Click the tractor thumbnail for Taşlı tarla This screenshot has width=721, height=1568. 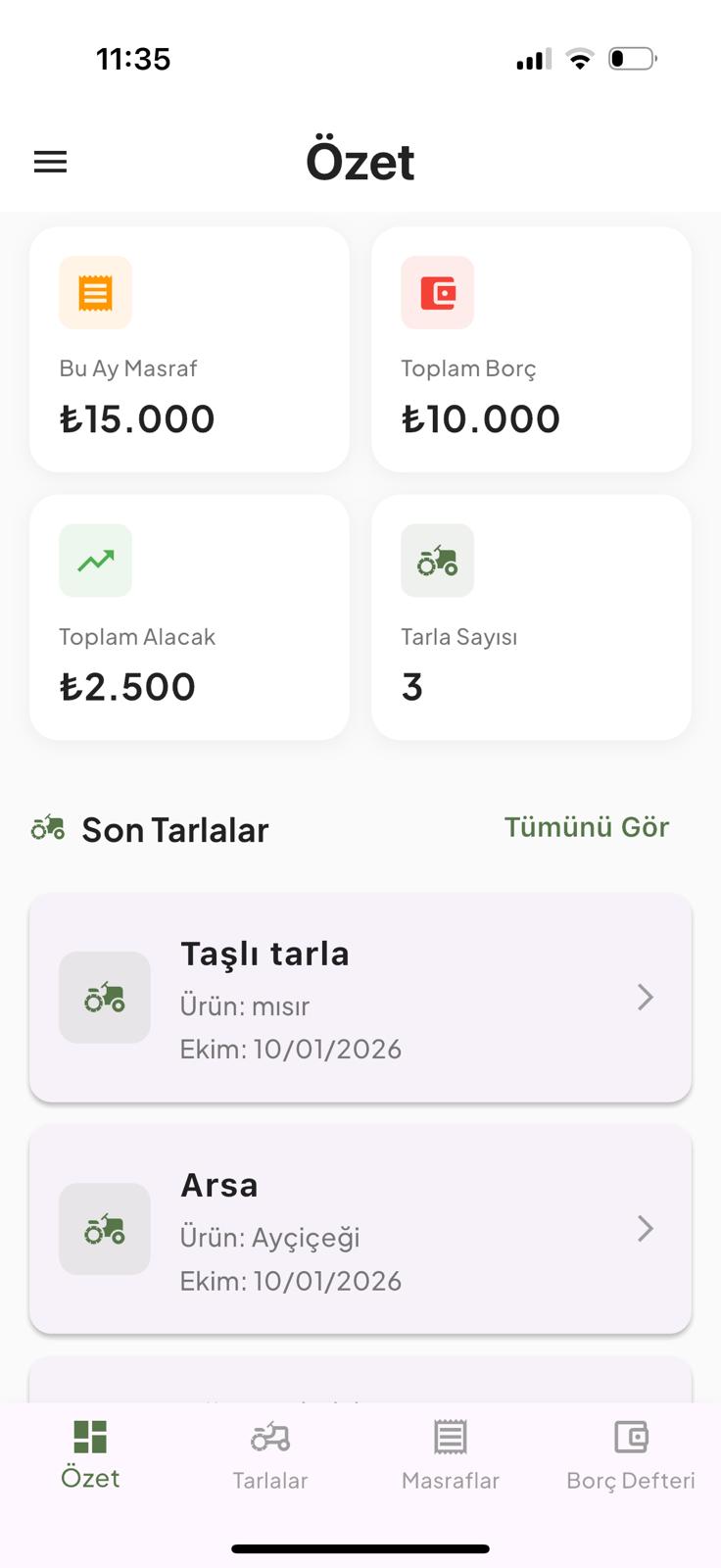click(x=105, y=997)
